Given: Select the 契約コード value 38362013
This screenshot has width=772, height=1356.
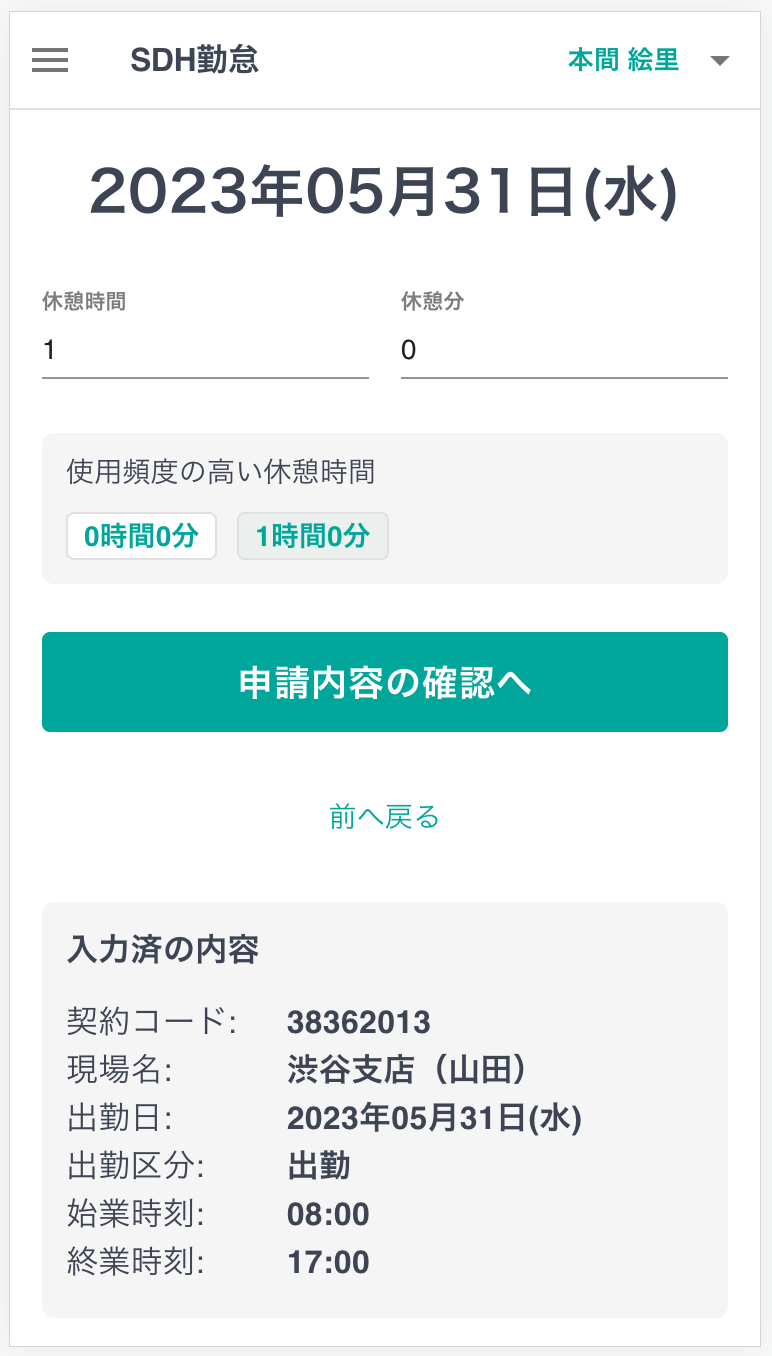Looking at the screenshot, I should tap(358, 1022).
